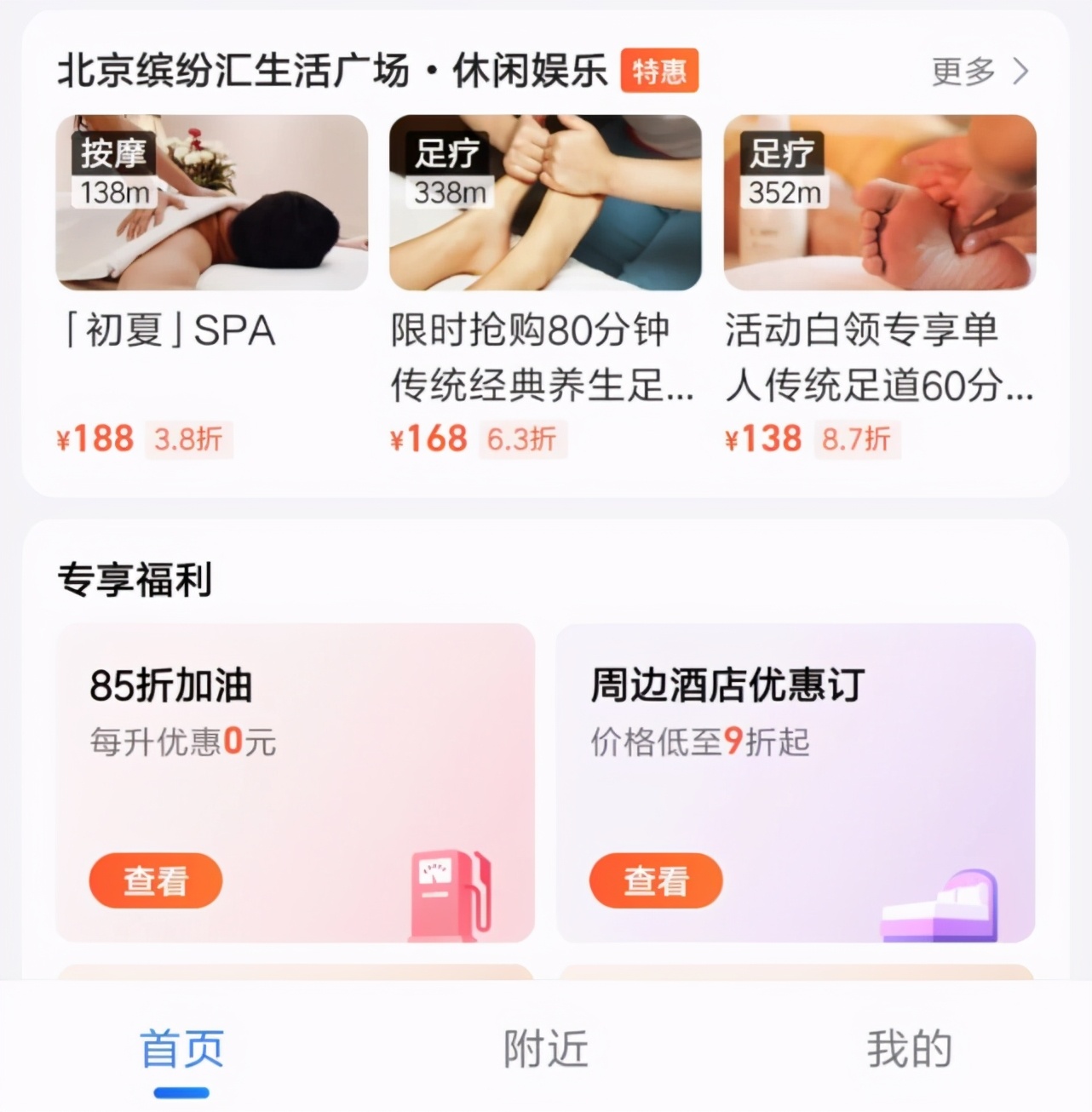Select the 首页 tab at the bottom
Viewport: 1092px width, 1112px height.
click(x=181, y=1050)
